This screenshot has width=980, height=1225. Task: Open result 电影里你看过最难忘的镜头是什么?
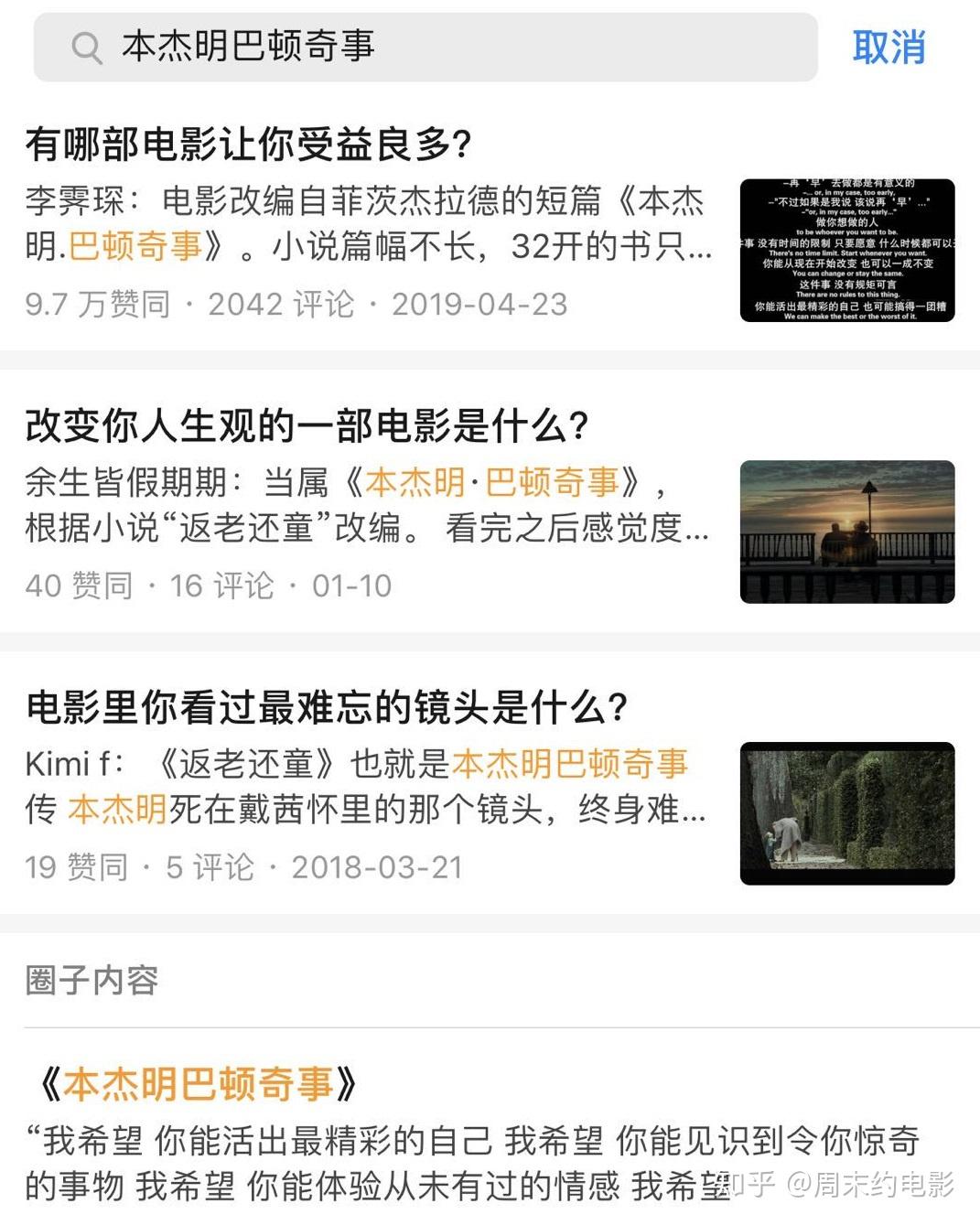[x=327, y=707]
